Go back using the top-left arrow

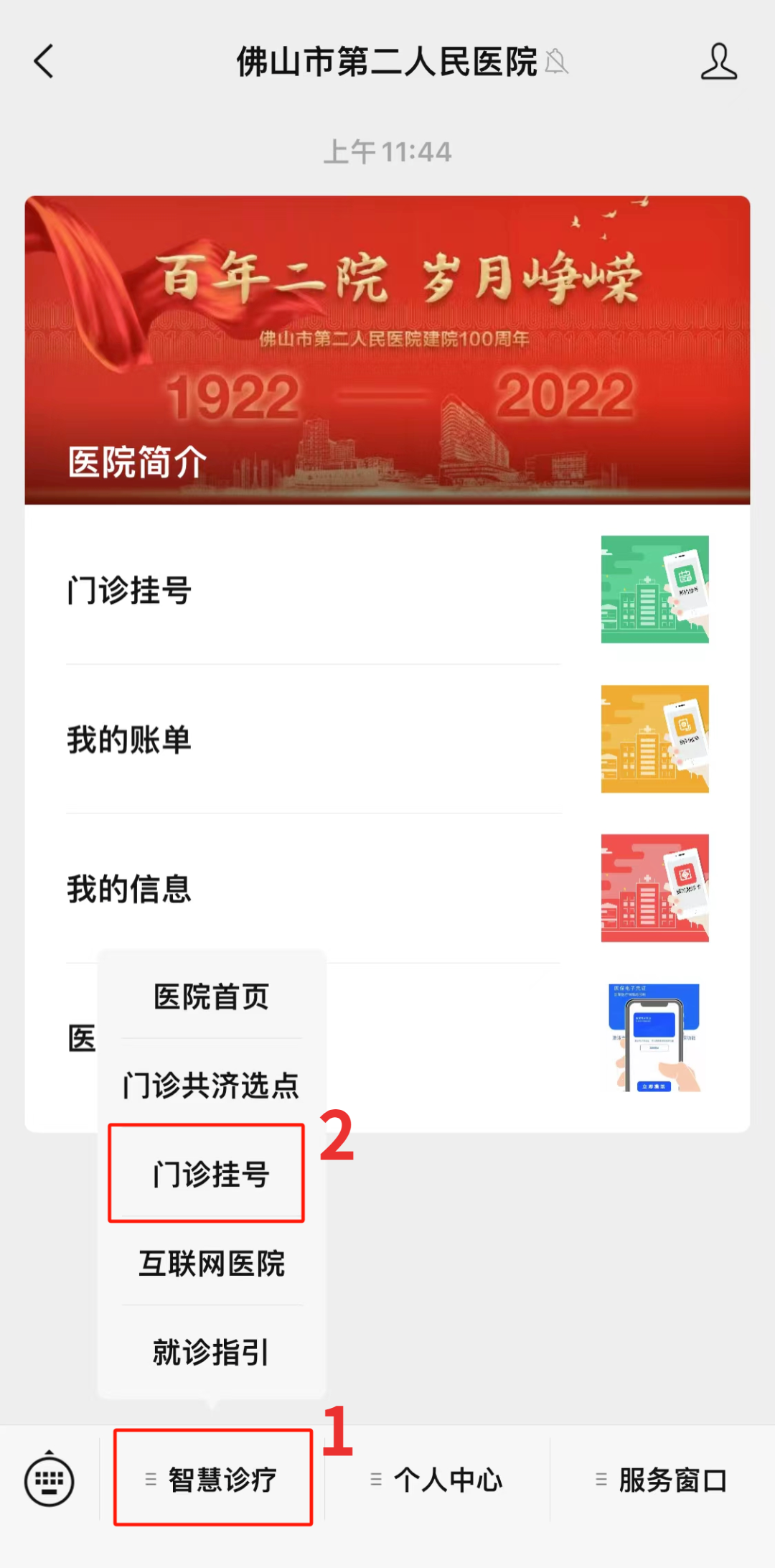click(44, 61)
